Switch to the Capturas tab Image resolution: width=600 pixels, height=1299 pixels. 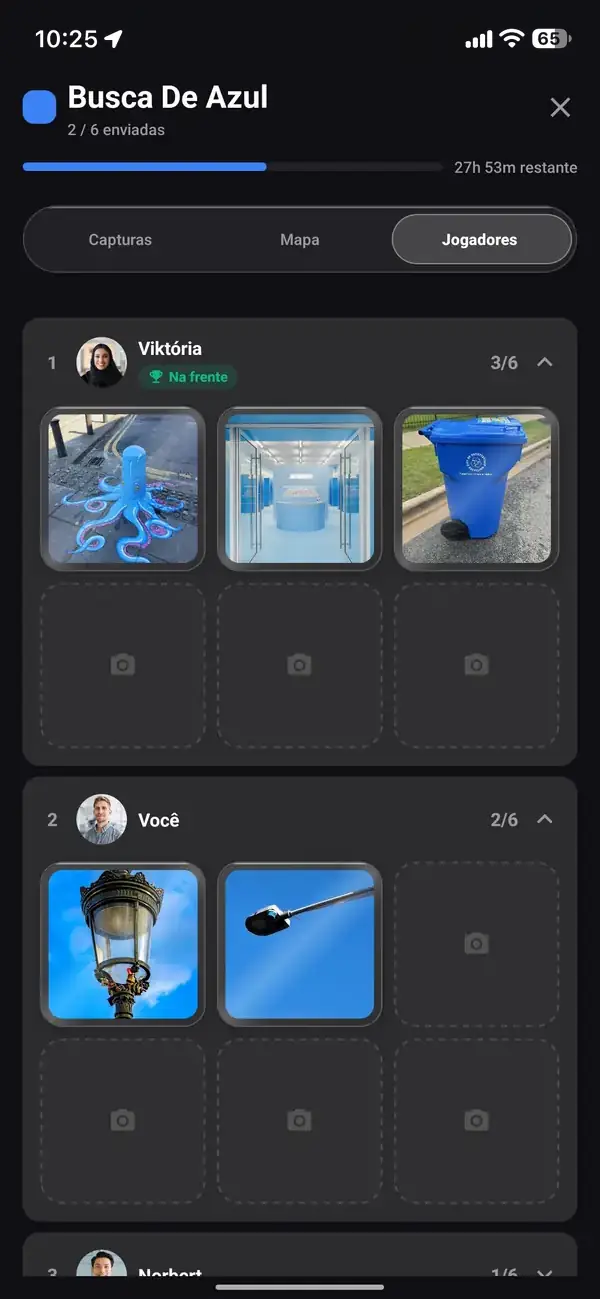click(x=120, y=240)
